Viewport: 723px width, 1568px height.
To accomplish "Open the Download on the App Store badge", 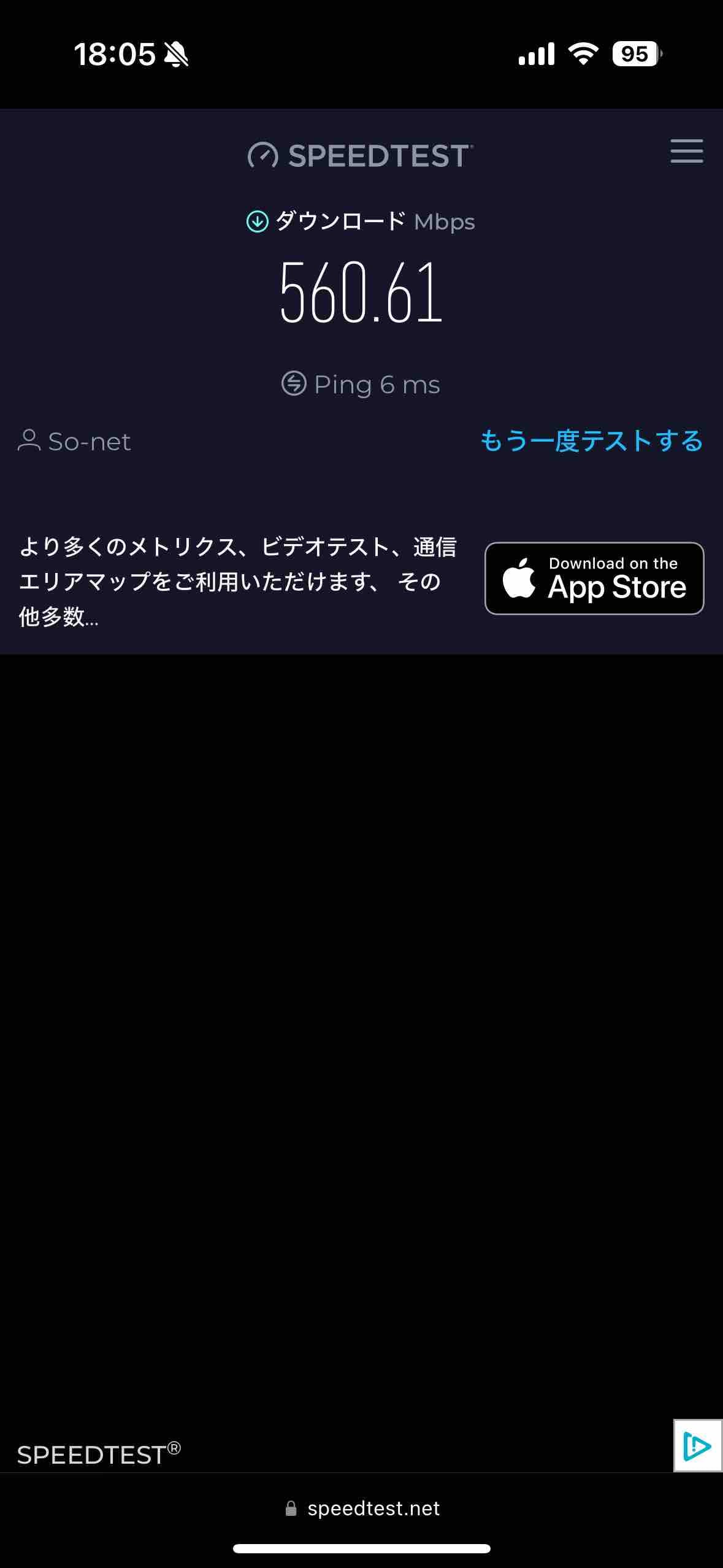I will 594,578.
